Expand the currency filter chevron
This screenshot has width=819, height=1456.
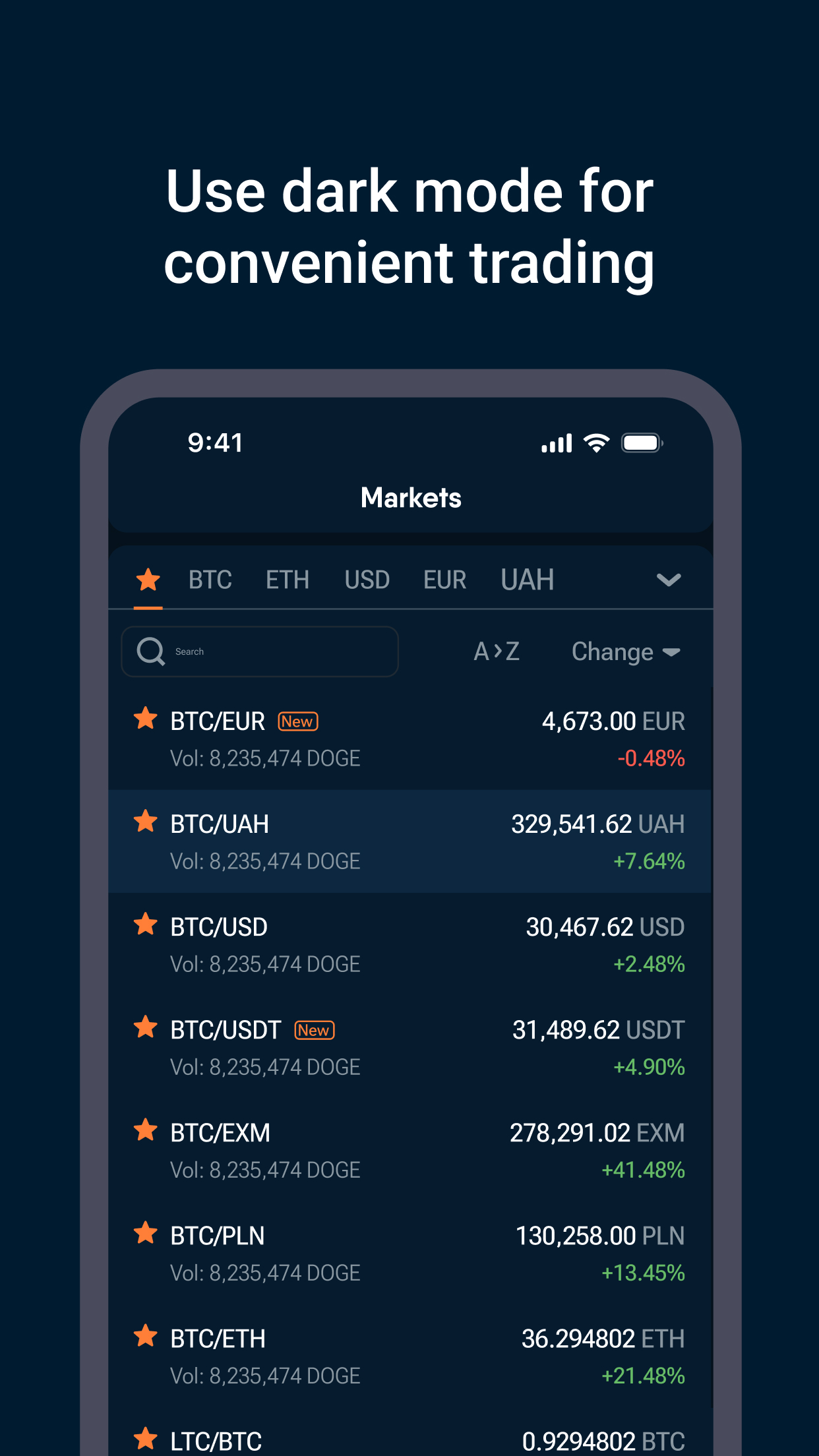tap(669, 580)
